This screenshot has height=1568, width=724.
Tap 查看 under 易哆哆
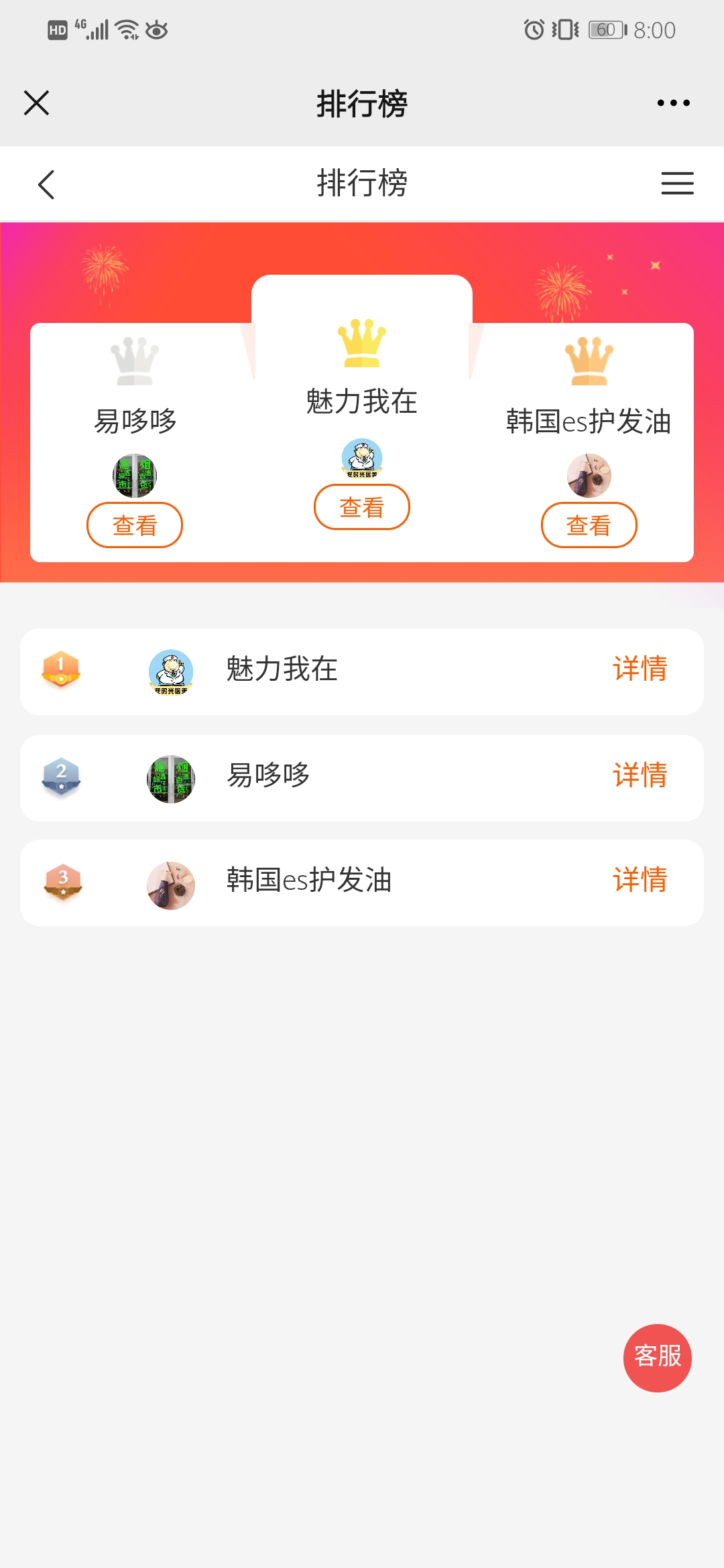coord(135,525)
